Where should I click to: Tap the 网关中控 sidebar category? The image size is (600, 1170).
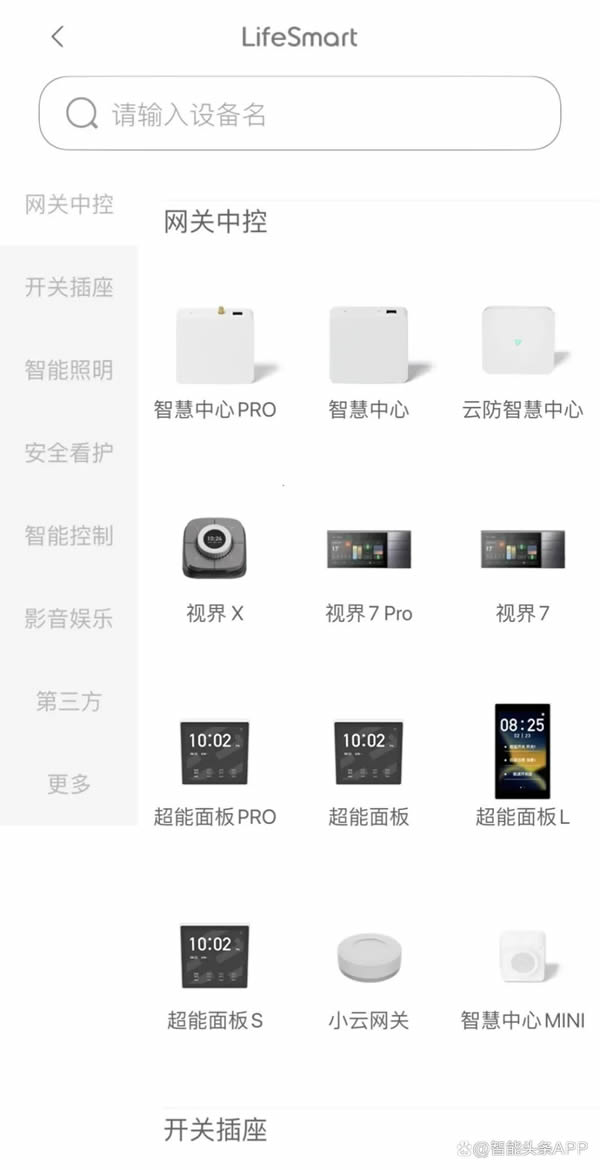pos(69,205)
